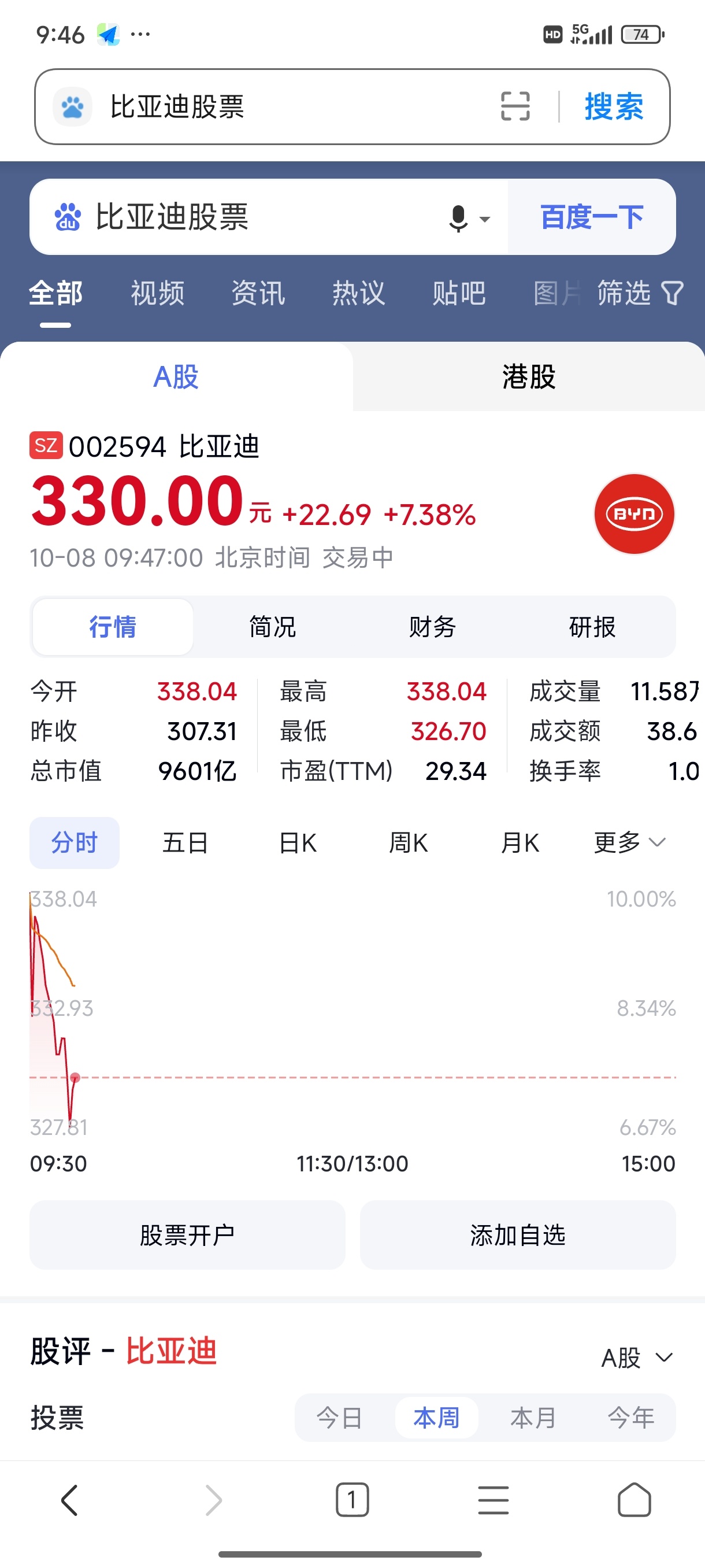Tap the 股票开户 button
Viewport: 705px width, 1568px height.
pyautogui.click(x=187, y=1235)
